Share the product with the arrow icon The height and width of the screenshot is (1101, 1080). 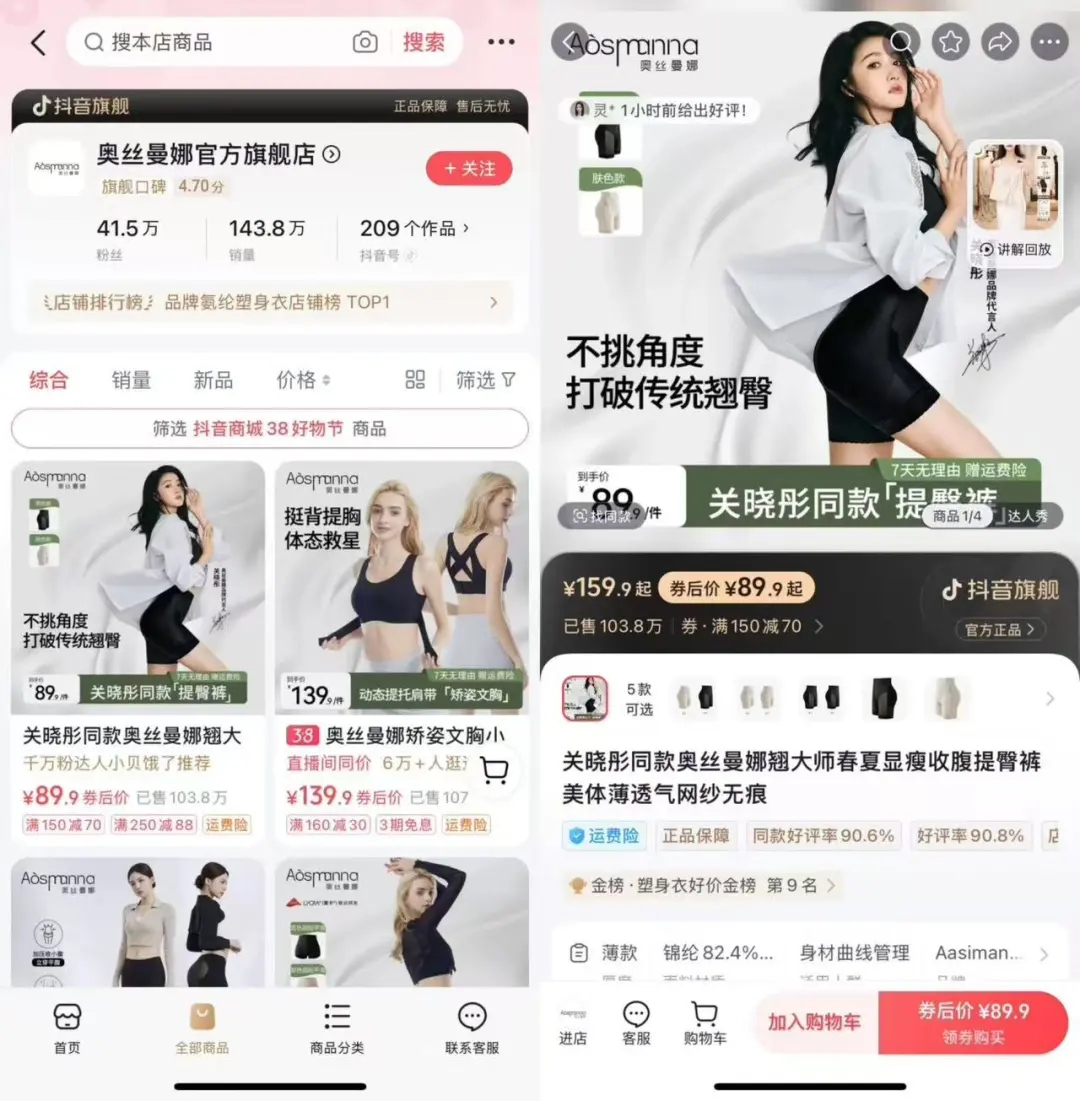(999, 42)
